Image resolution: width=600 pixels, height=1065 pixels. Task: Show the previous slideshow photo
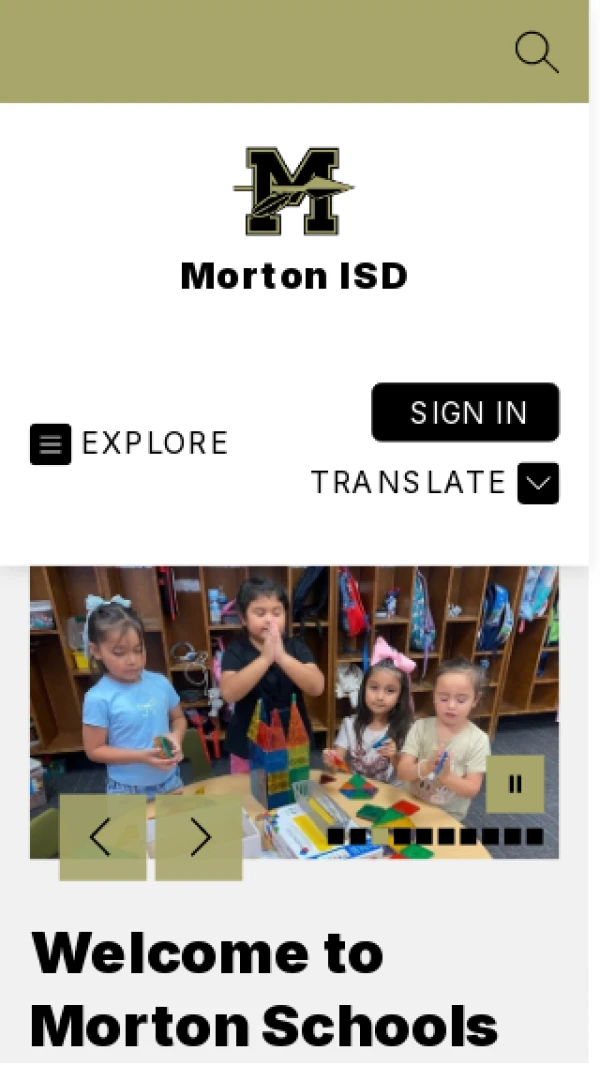point(102,837)
